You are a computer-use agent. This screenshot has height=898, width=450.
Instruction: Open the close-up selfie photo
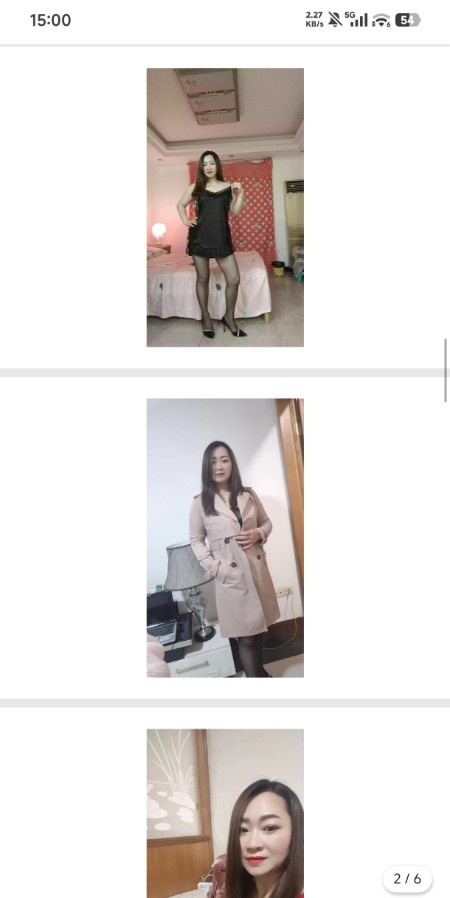pyautogui.click(x=225, y=813)
